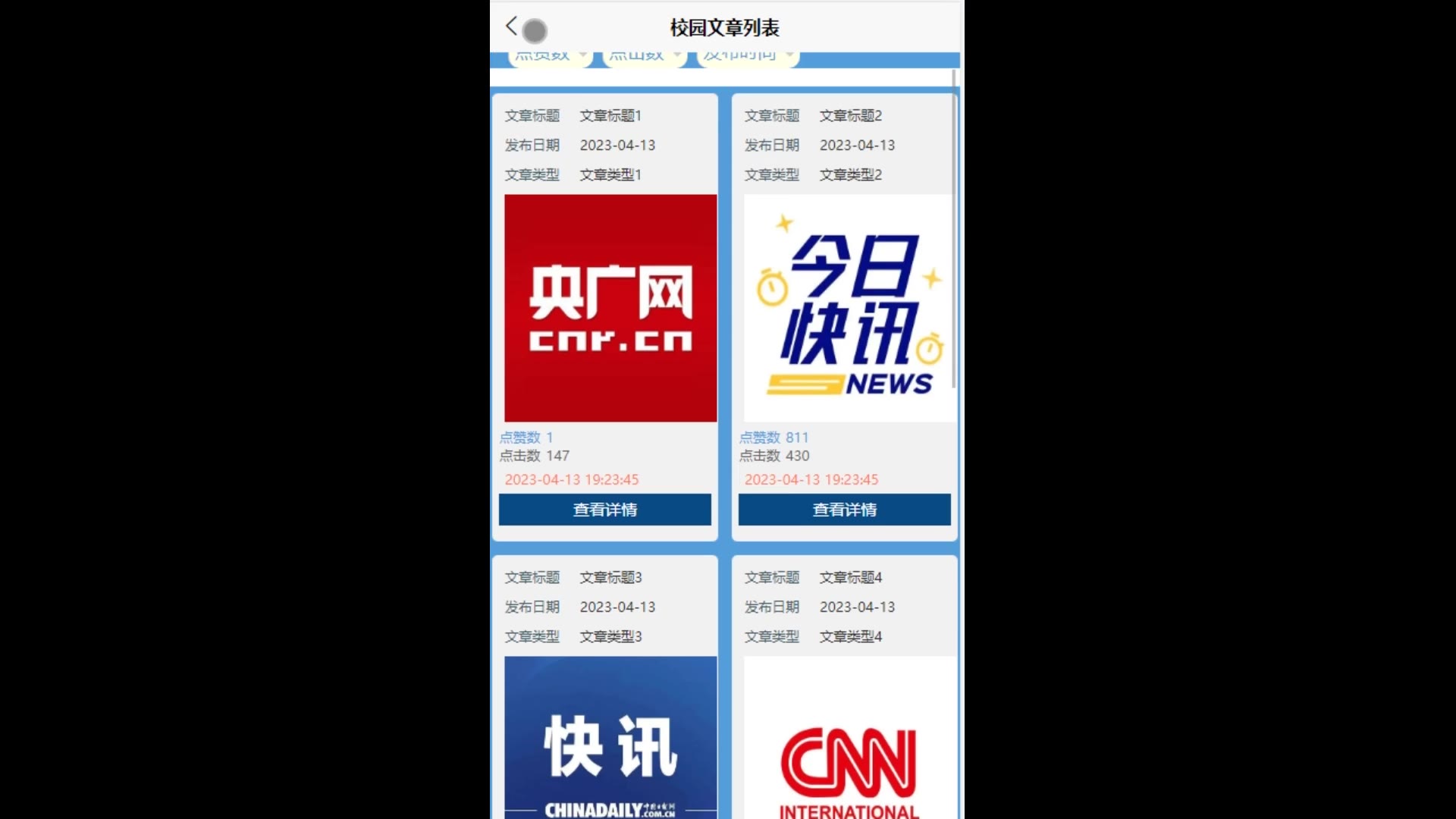Tap 查看详情 for 文章标题2

844,510
